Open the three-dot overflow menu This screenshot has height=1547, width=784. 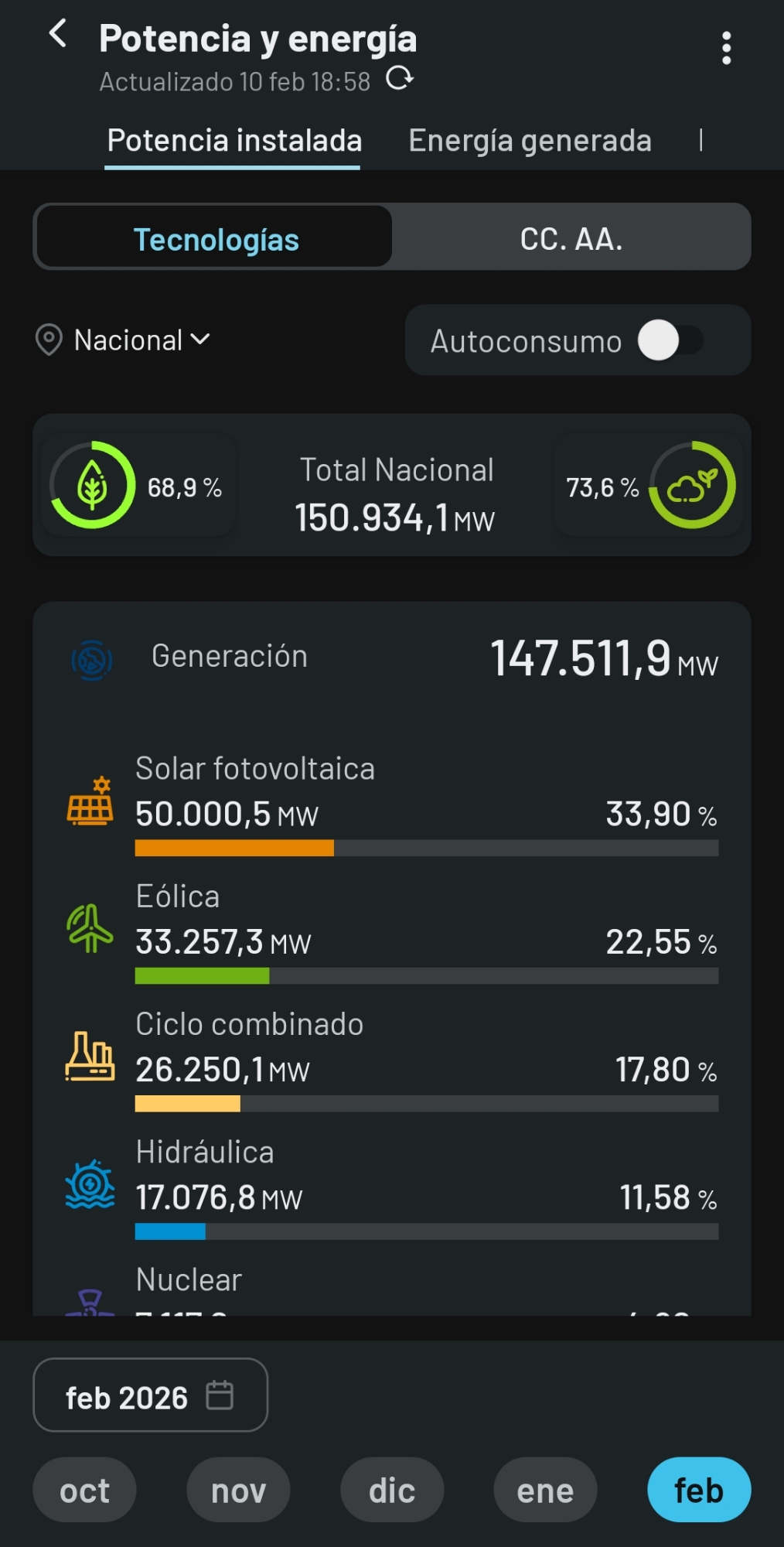[726, 48]
